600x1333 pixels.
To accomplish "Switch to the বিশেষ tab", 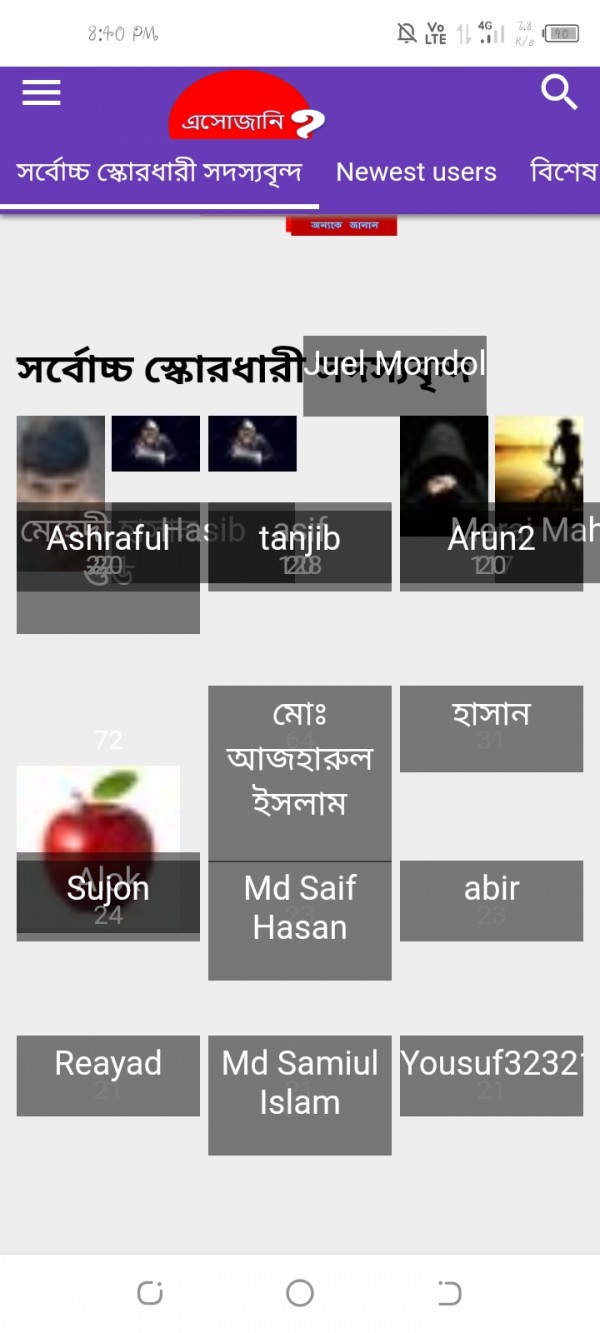I will (x=565, y=172).
